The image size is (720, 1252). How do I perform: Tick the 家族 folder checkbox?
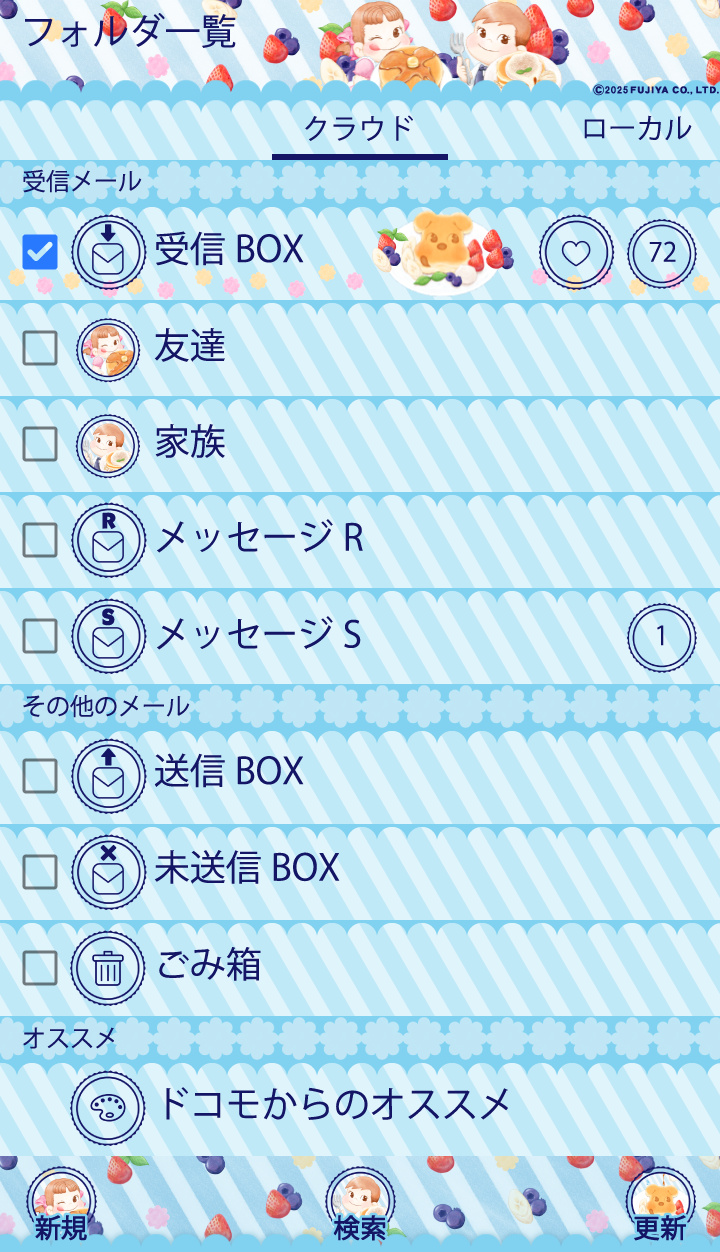point(40,444)
